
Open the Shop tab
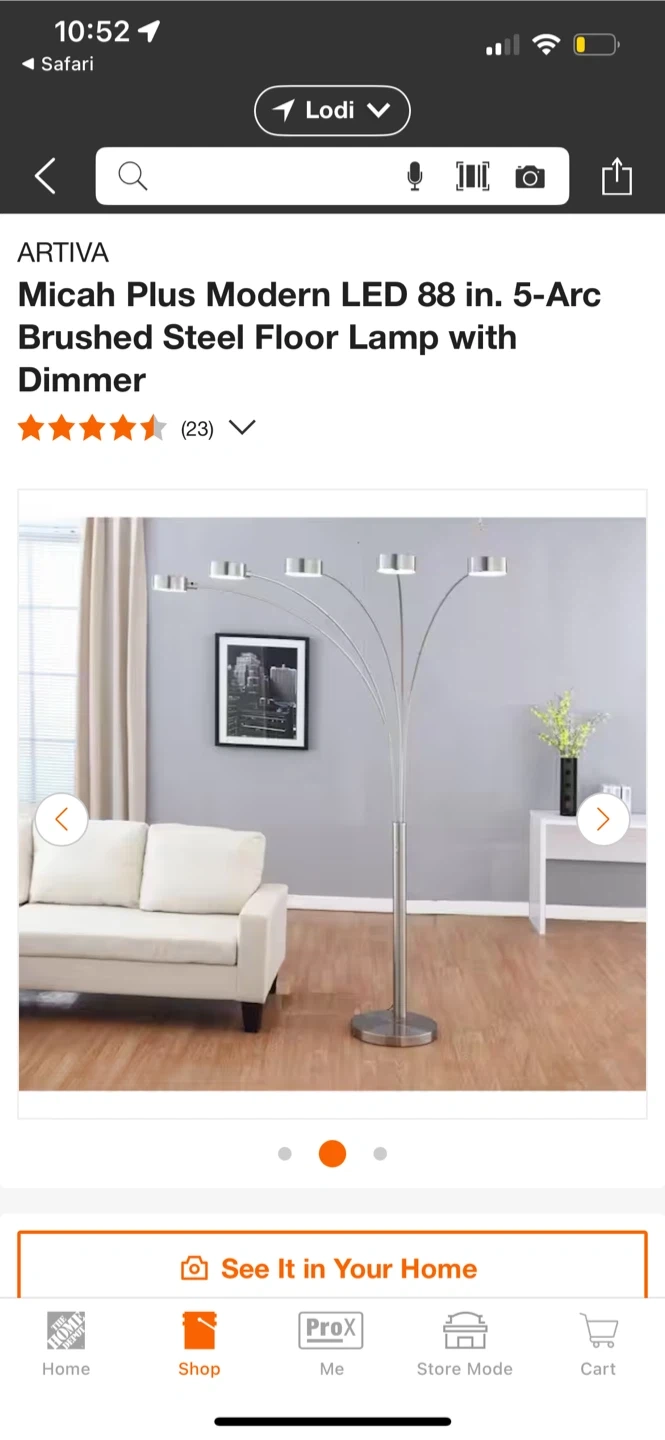click(199, 1344)
